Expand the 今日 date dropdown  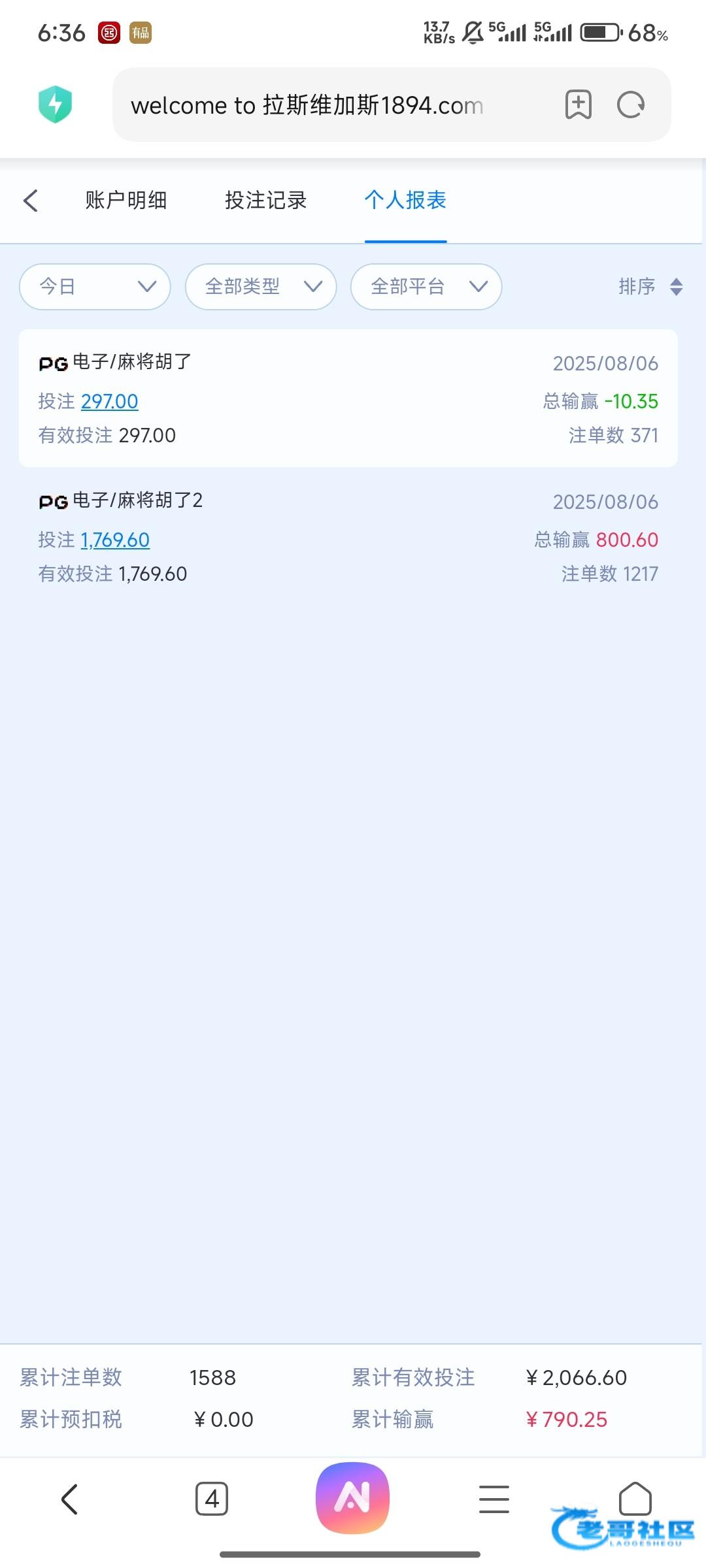coord(95,287)
